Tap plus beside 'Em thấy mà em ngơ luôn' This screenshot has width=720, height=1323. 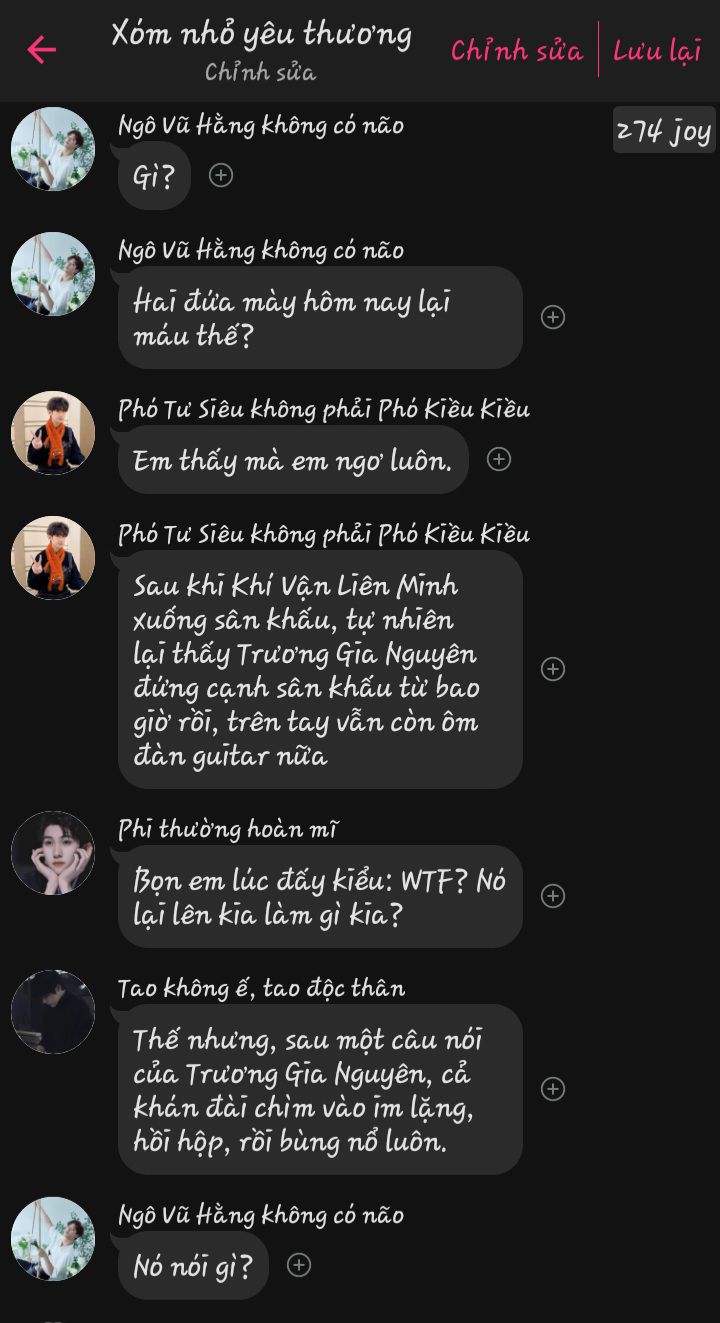point(499,459)
